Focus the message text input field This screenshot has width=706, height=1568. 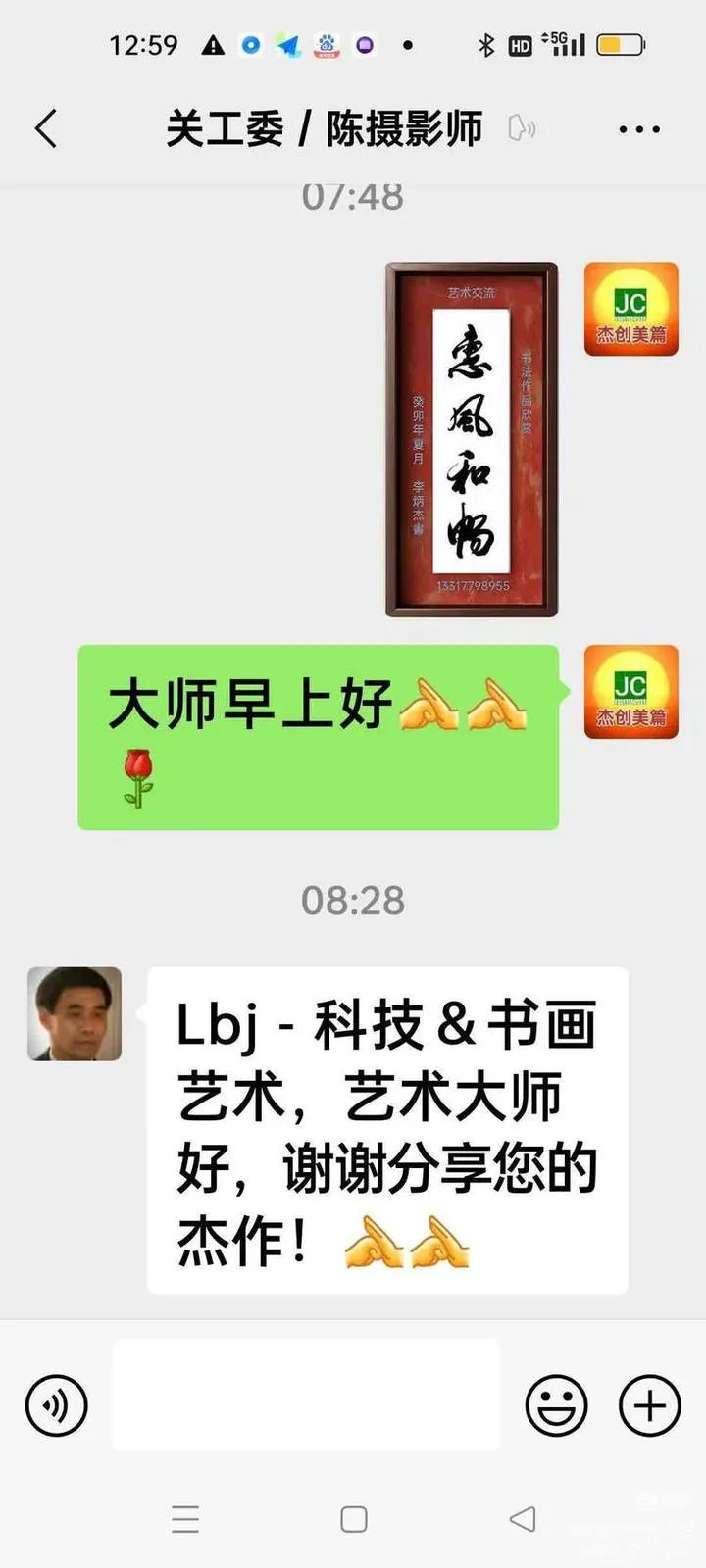[306, 1395]
